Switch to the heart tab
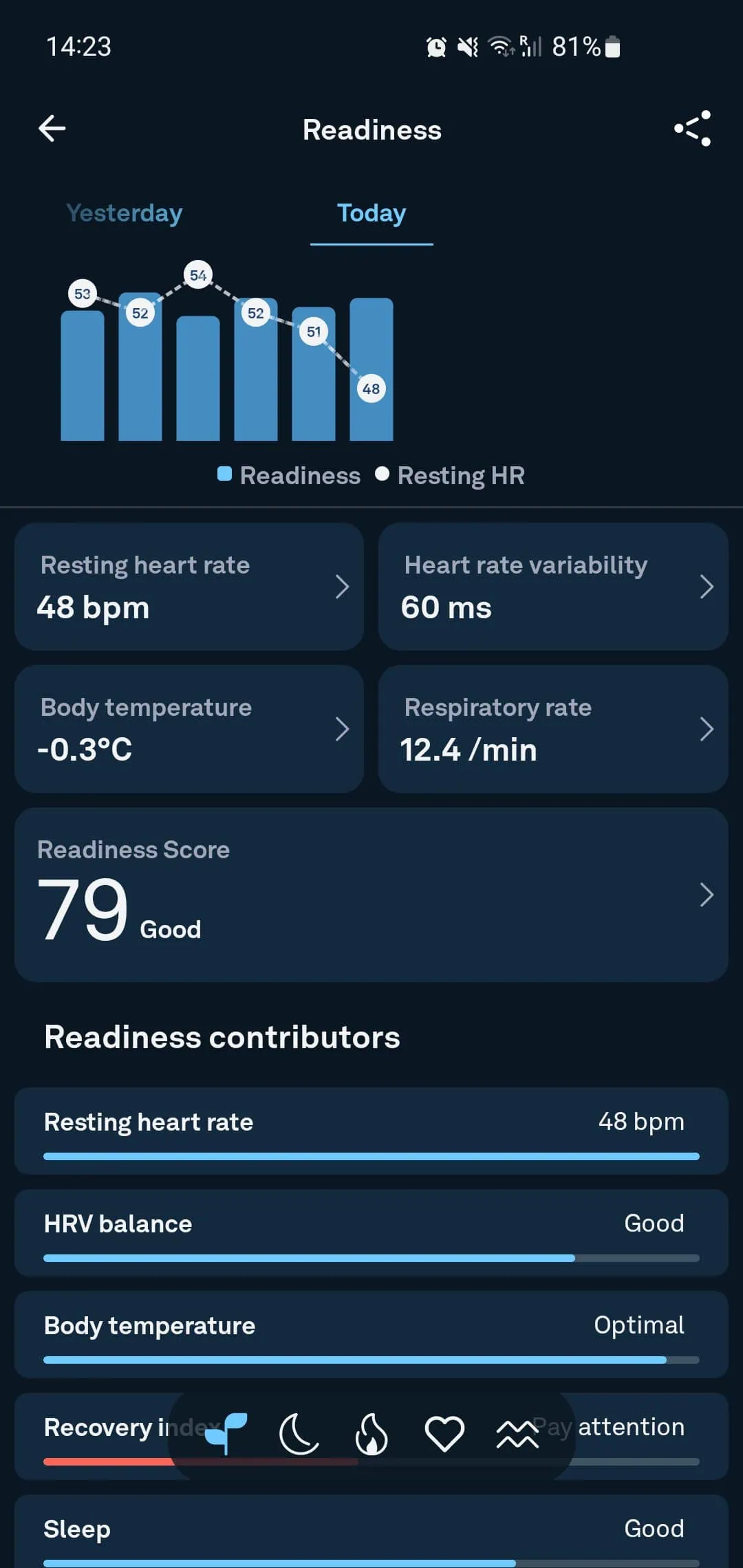743x1568 pixels. tap(444, 1435)
